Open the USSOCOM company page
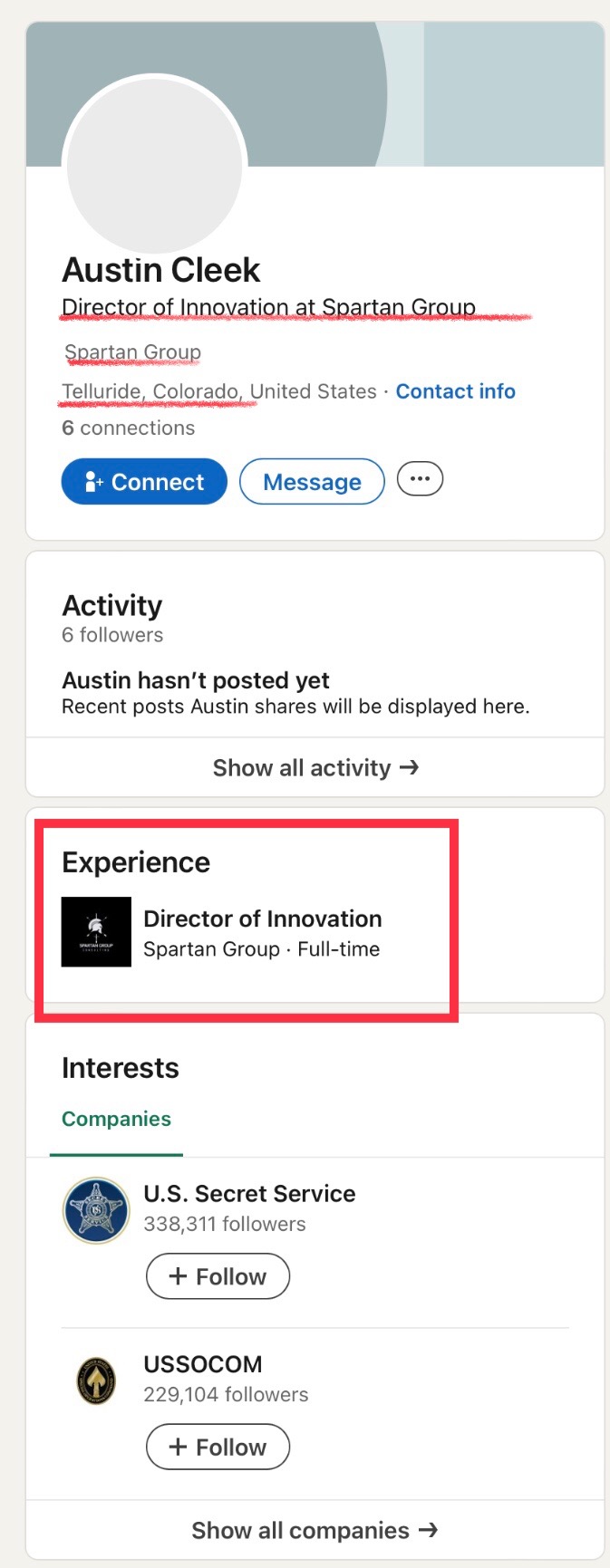The width and height of the screenshot is (610, 1568). click(x=202, y=1364)
